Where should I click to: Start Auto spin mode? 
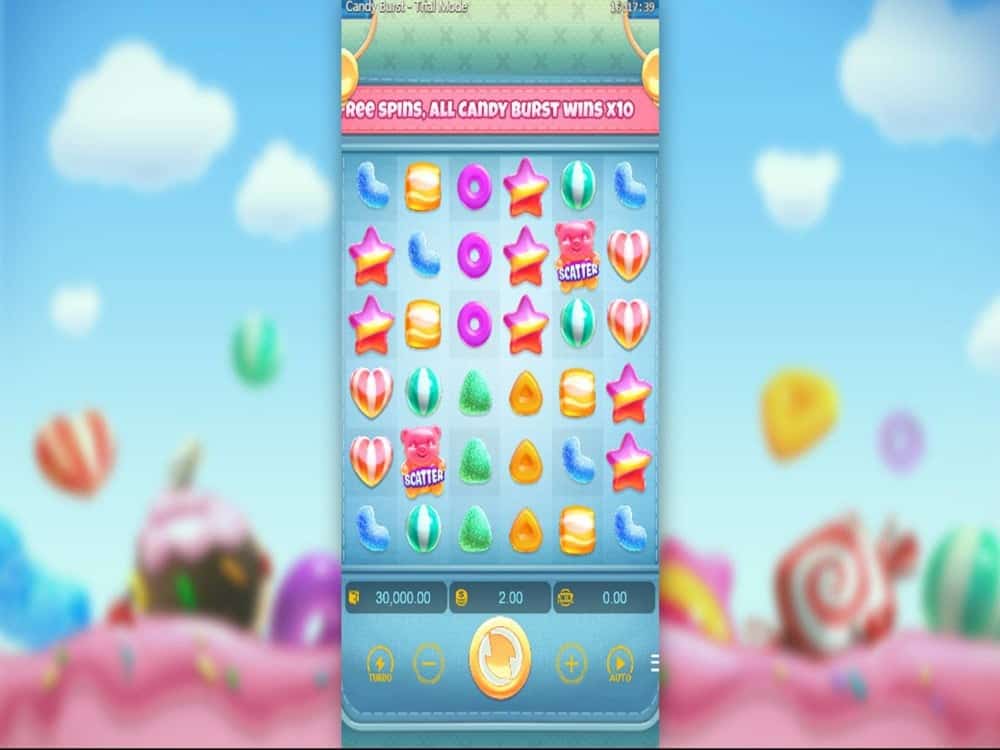tap(620, 663)
